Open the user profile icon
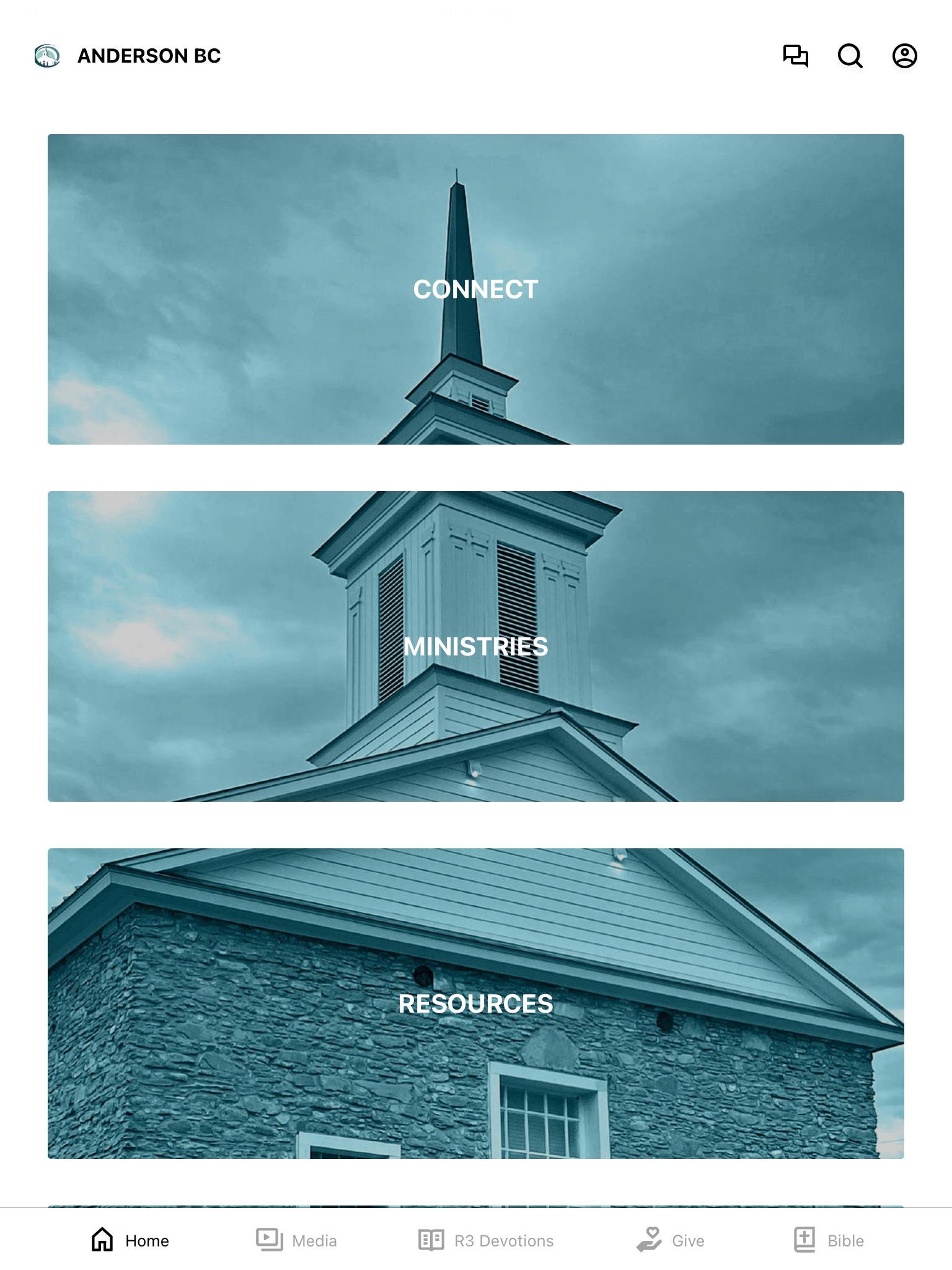 click(904, 56)
